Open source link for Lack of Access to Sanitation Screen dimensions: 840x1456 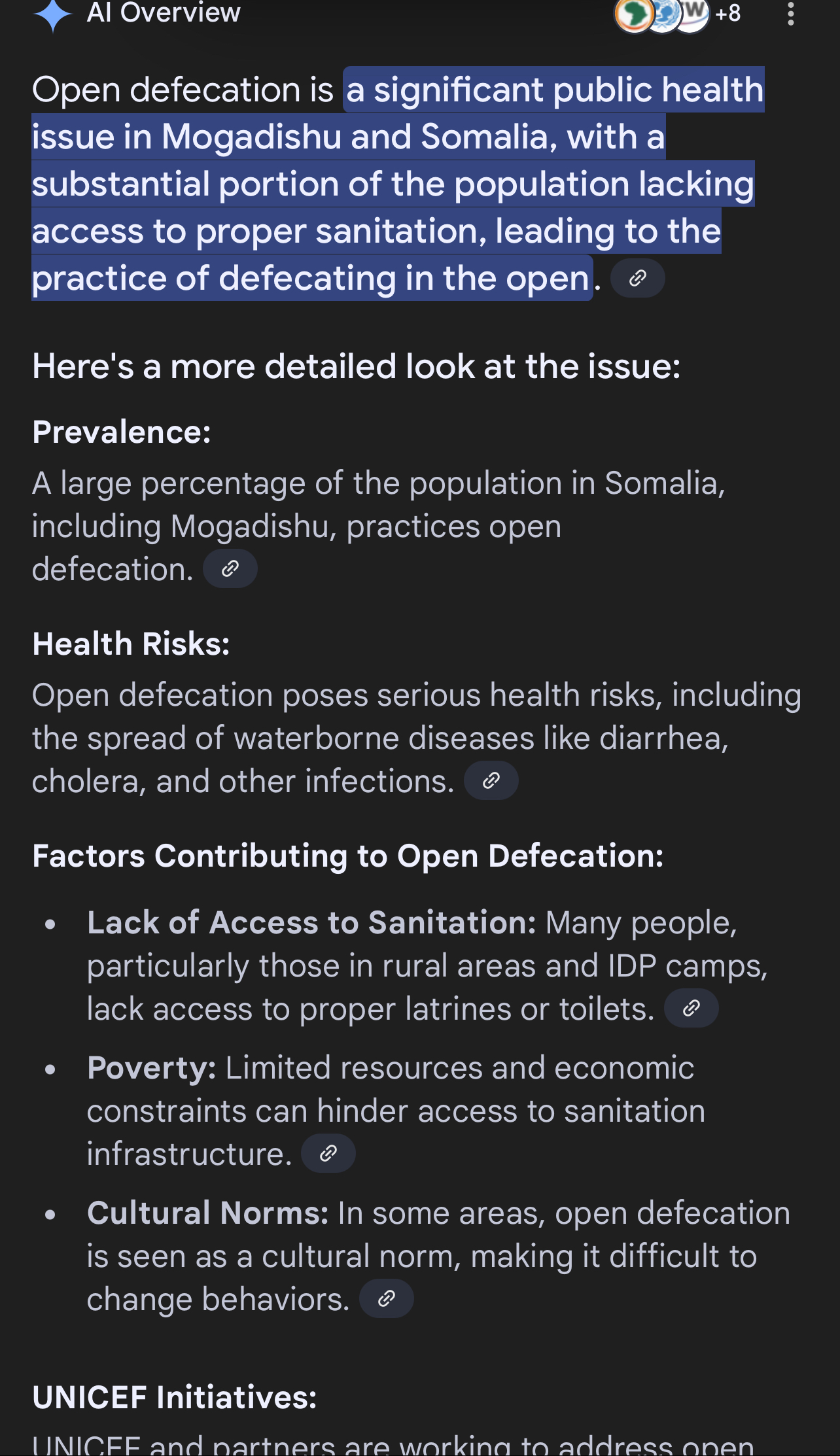[x=691, y=1009]
